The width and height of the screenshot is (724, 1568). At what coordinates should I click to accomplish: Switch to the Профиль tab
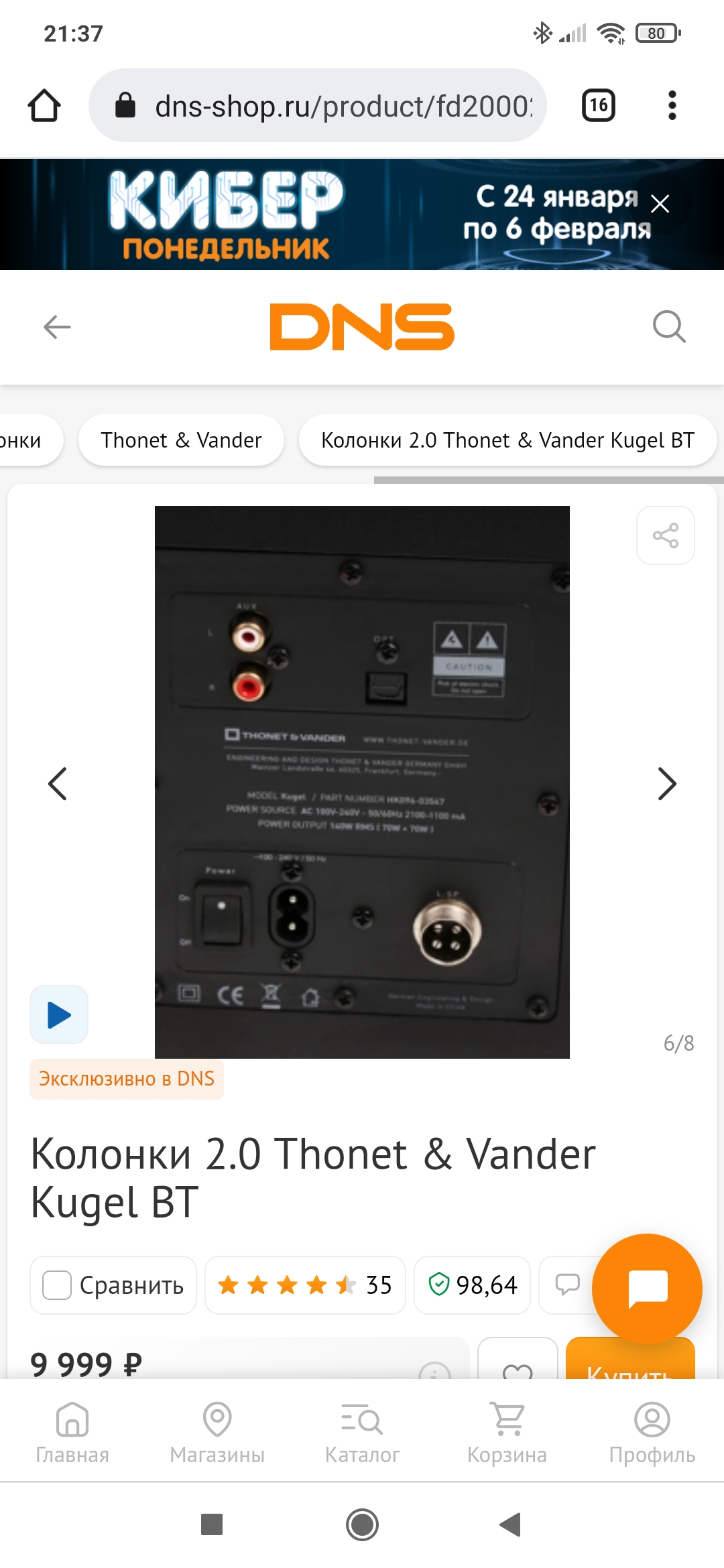(652, 1433)
